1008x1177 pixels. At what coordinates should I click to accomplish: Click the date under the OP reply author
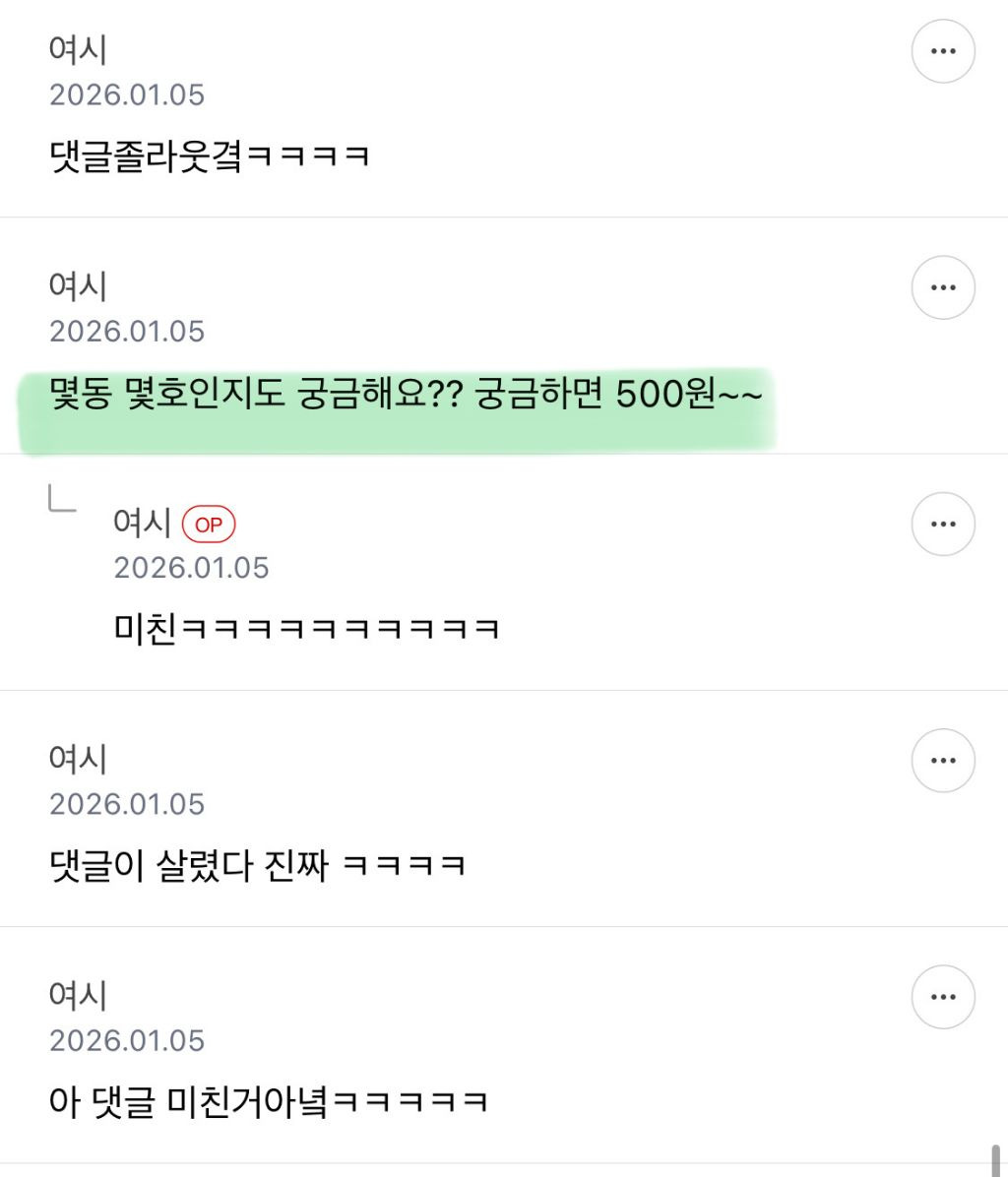coord(193,568)
